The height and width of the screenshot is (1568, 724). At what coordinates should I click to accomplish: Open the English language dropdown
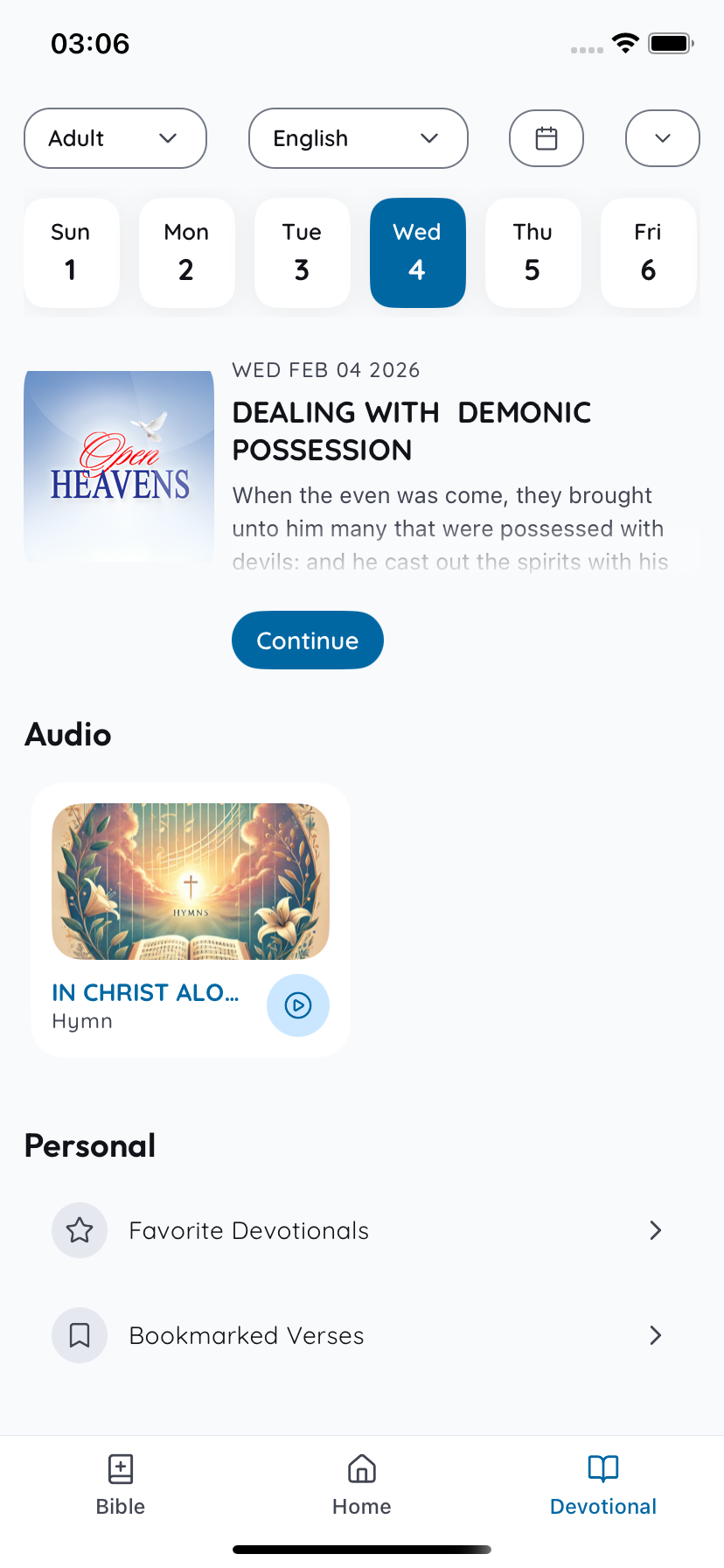(358, 138)
